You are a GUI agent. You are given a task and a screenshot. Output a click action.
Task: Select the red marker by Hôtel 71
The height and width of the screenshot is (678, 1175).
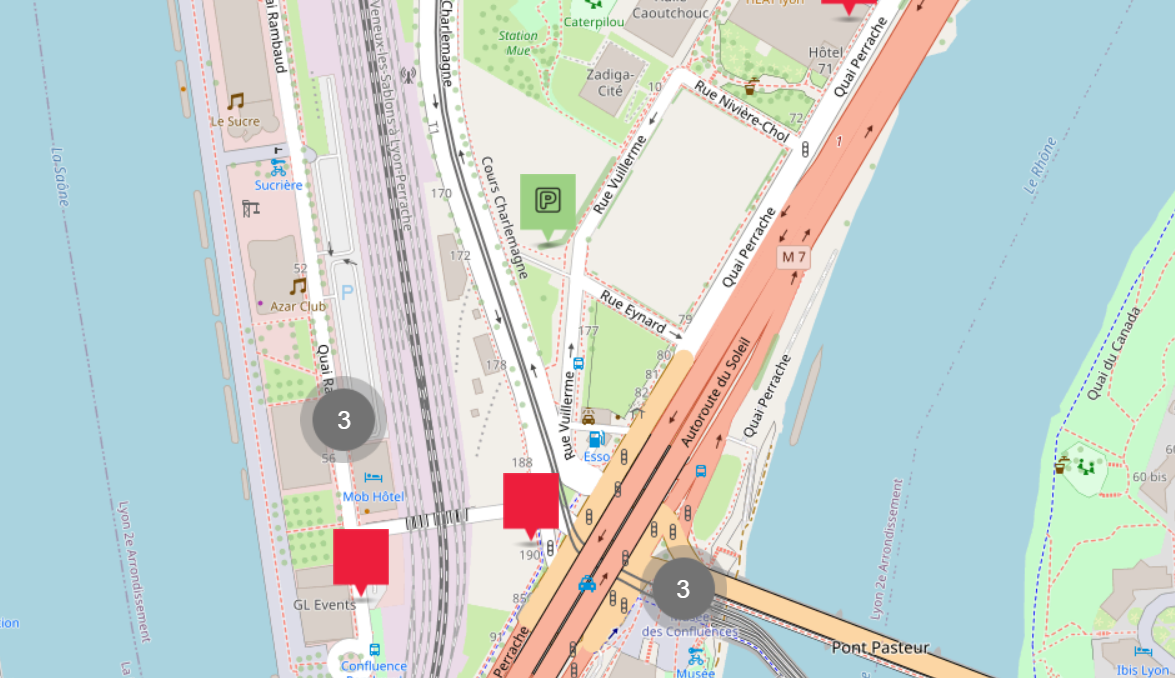tap(849, 5)
